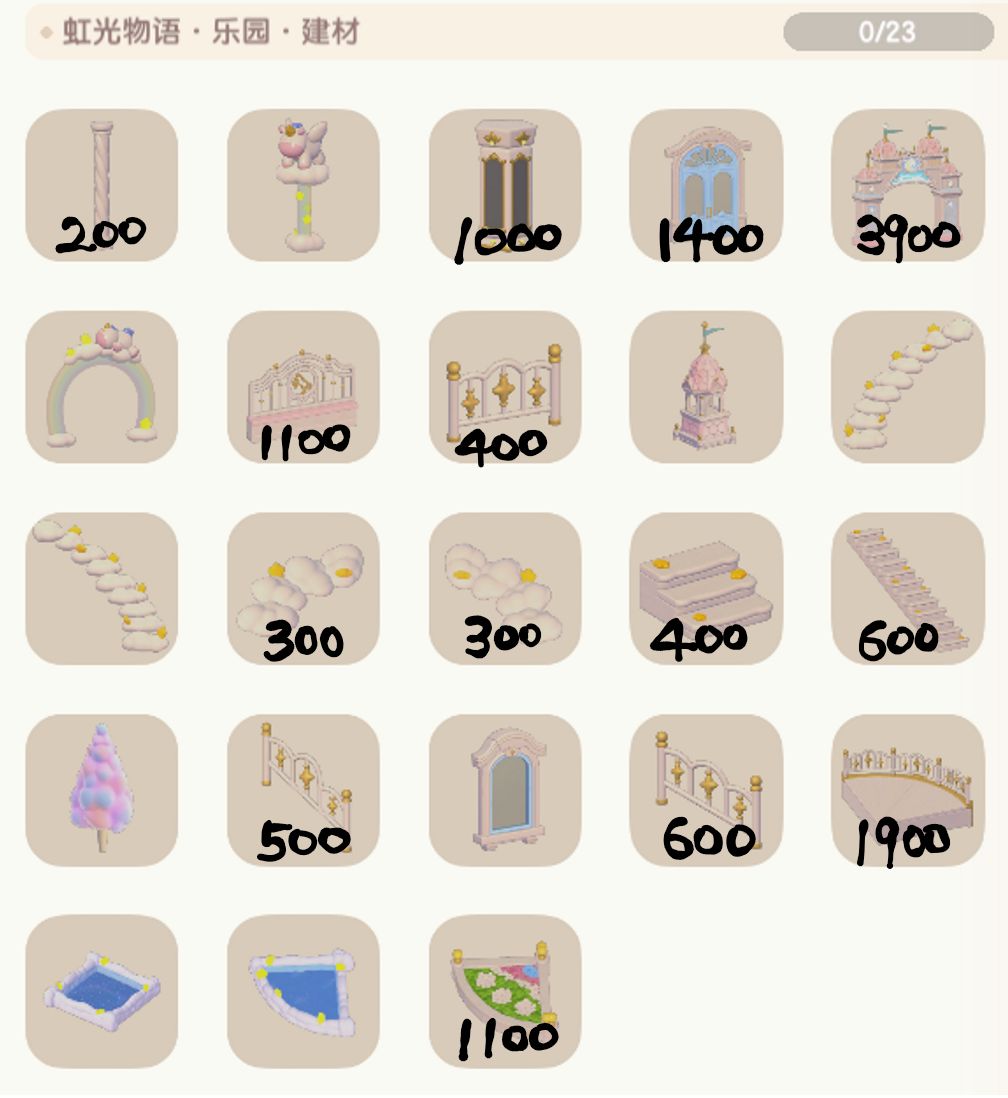
Task: Select the blue double door priced 1400
Action: point(705,183)
